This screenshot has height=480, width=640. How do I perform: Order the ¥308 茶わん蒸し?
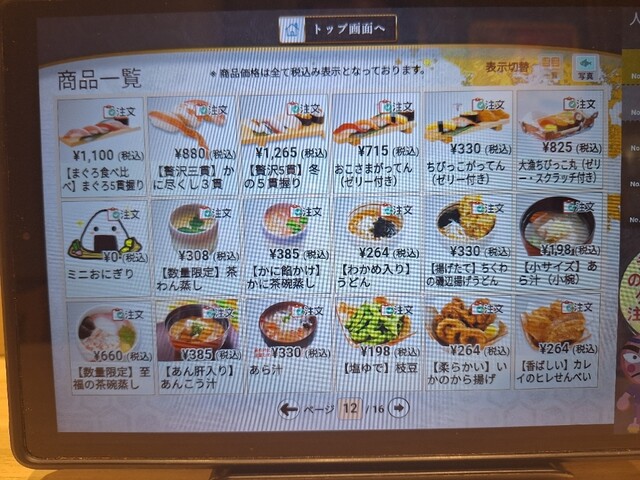coord(194,238)
